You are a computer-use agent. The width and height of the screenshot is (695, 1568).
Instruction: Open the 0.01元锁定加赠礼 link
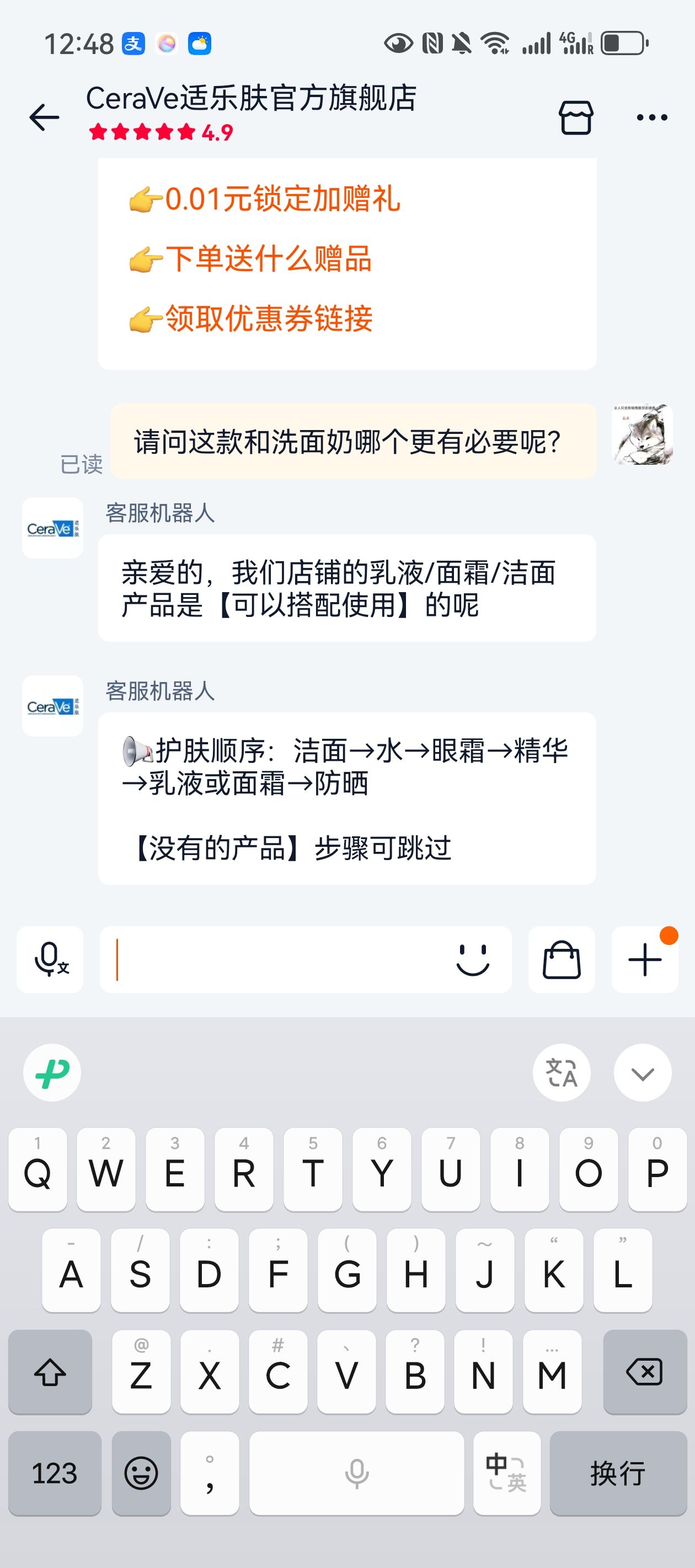[x=282, y=199]
